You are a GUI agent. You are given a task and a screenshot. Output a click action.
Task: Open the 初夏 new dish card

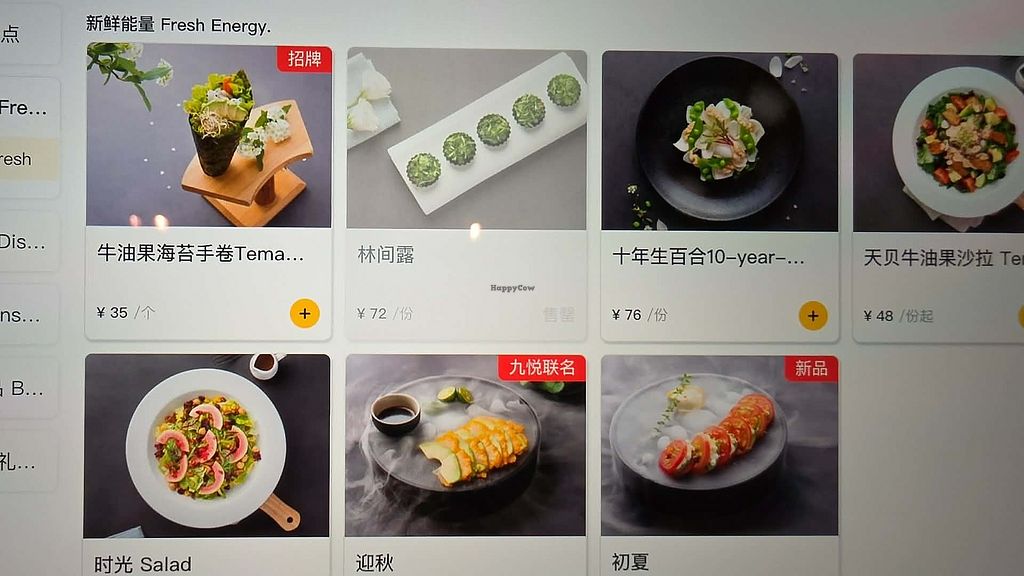(x=719, y=446)
